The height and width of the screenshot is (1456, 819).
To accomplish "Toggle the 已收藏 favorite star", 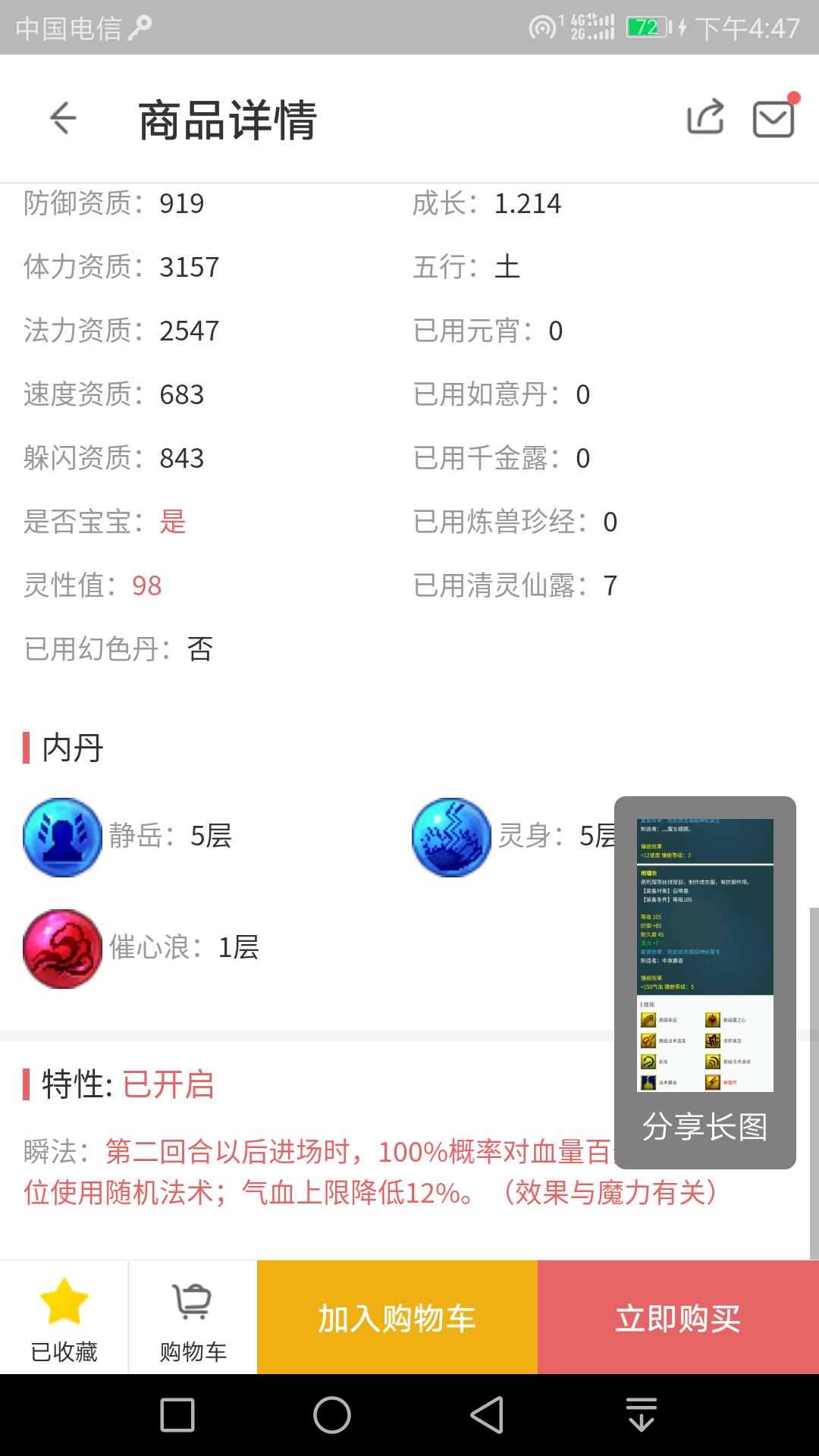I will click(x=64, y=1318).
